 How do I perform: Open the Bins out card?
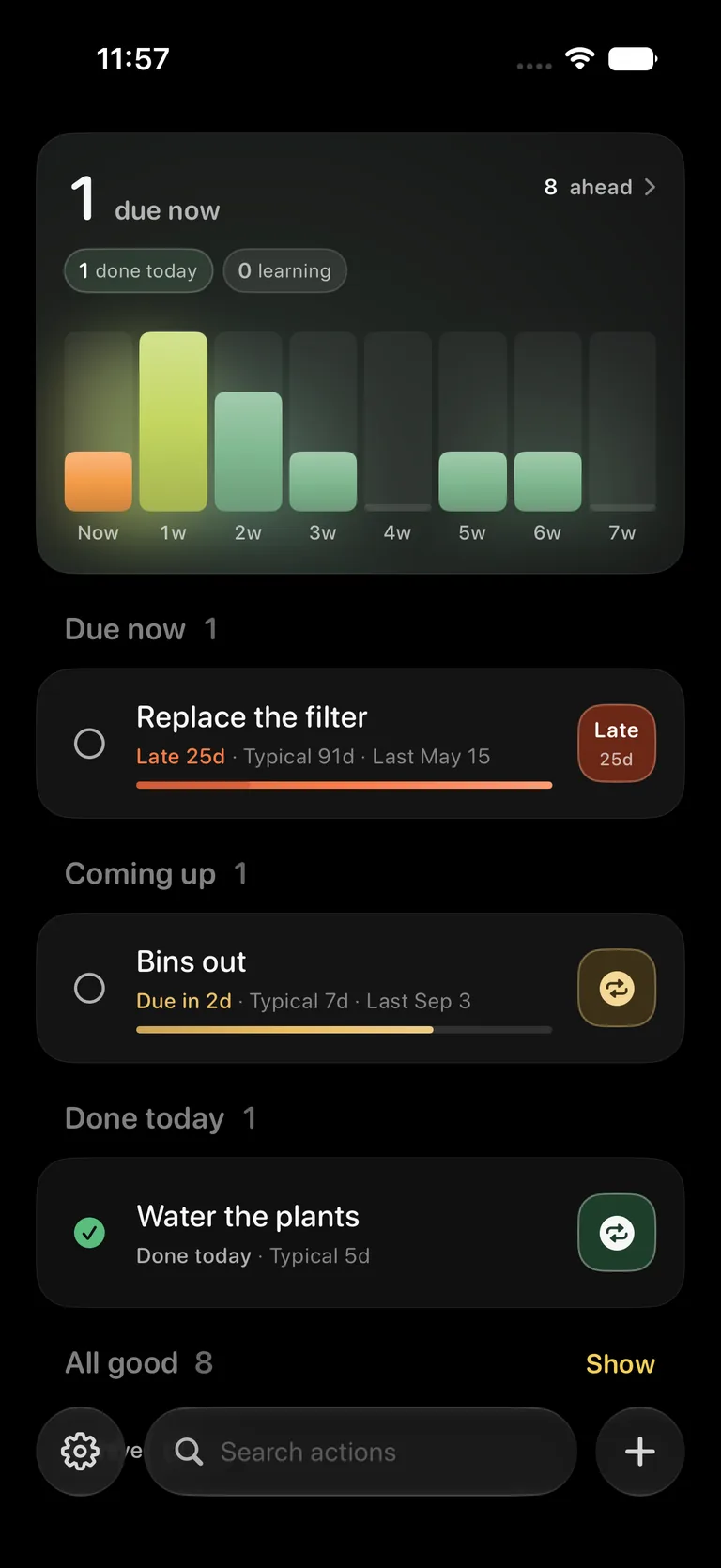pos(360,988)
